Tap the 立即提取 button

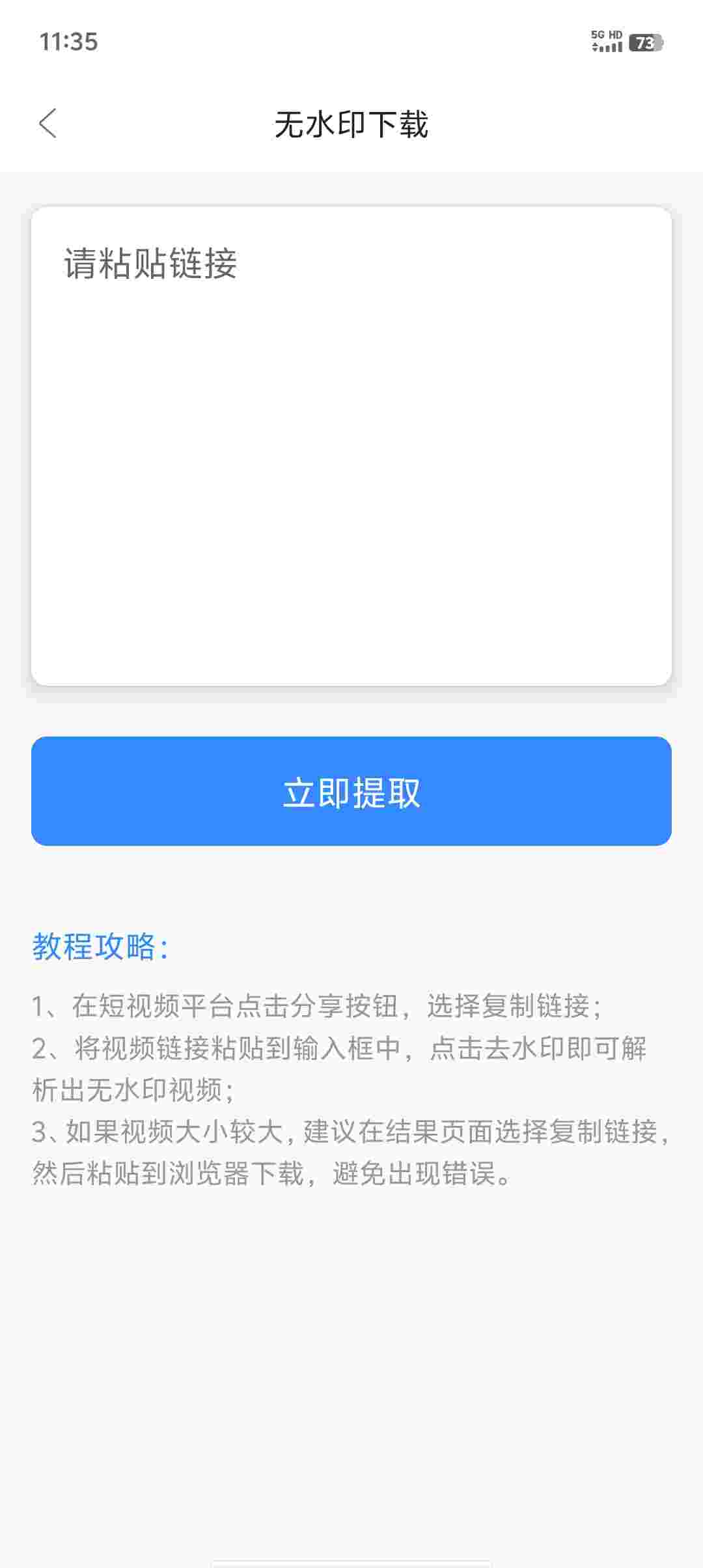coord(351,791)
